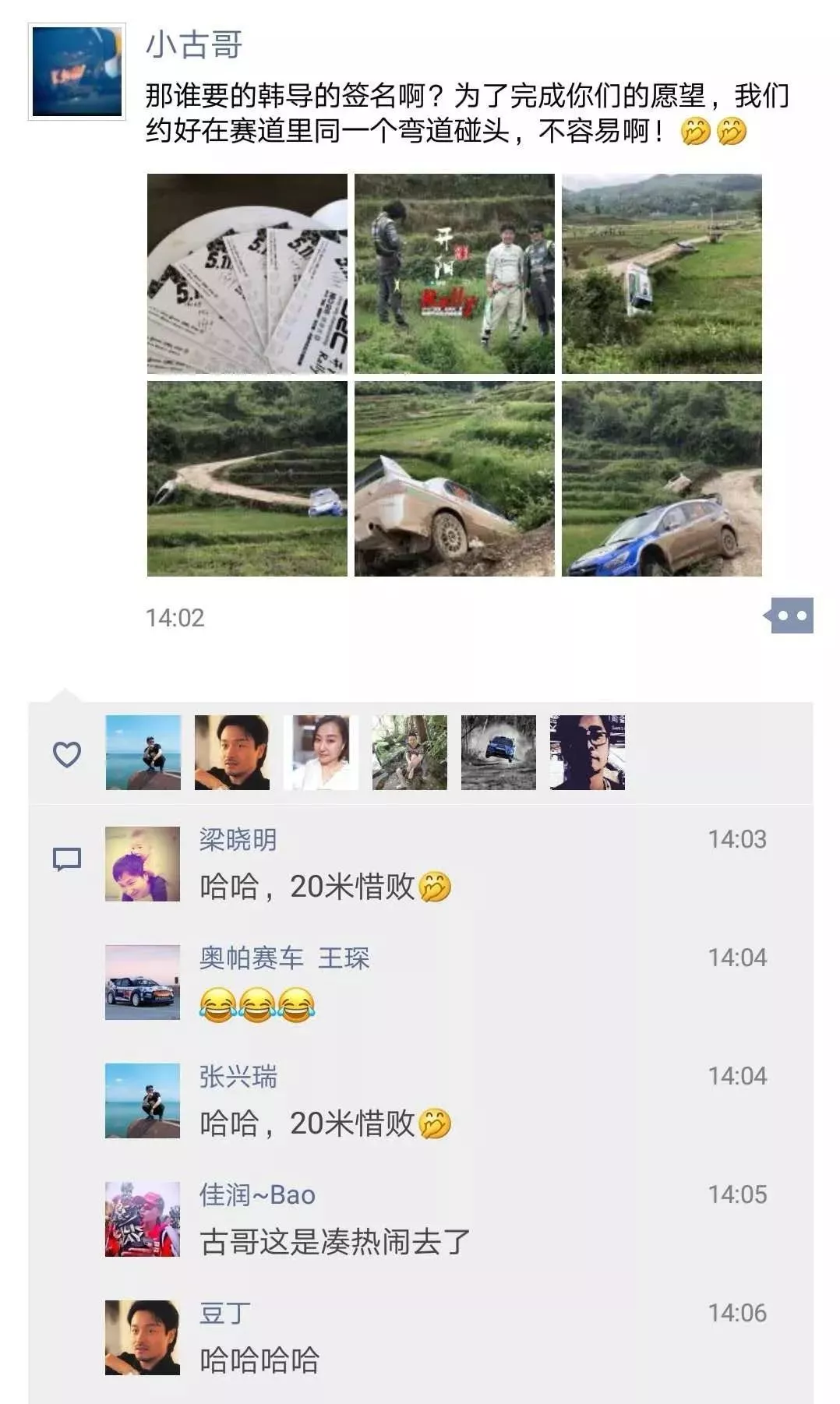
Task: Open the photo of three people standing
Action: (x=454, y=273)
